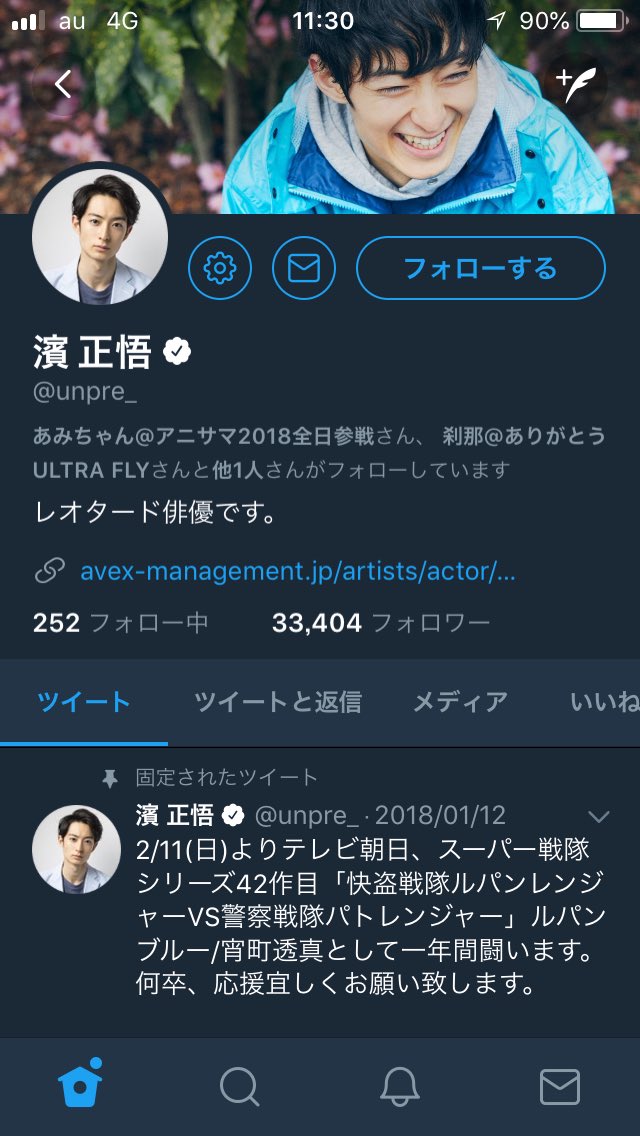Open the notifications bell tab

point(400,1086)
